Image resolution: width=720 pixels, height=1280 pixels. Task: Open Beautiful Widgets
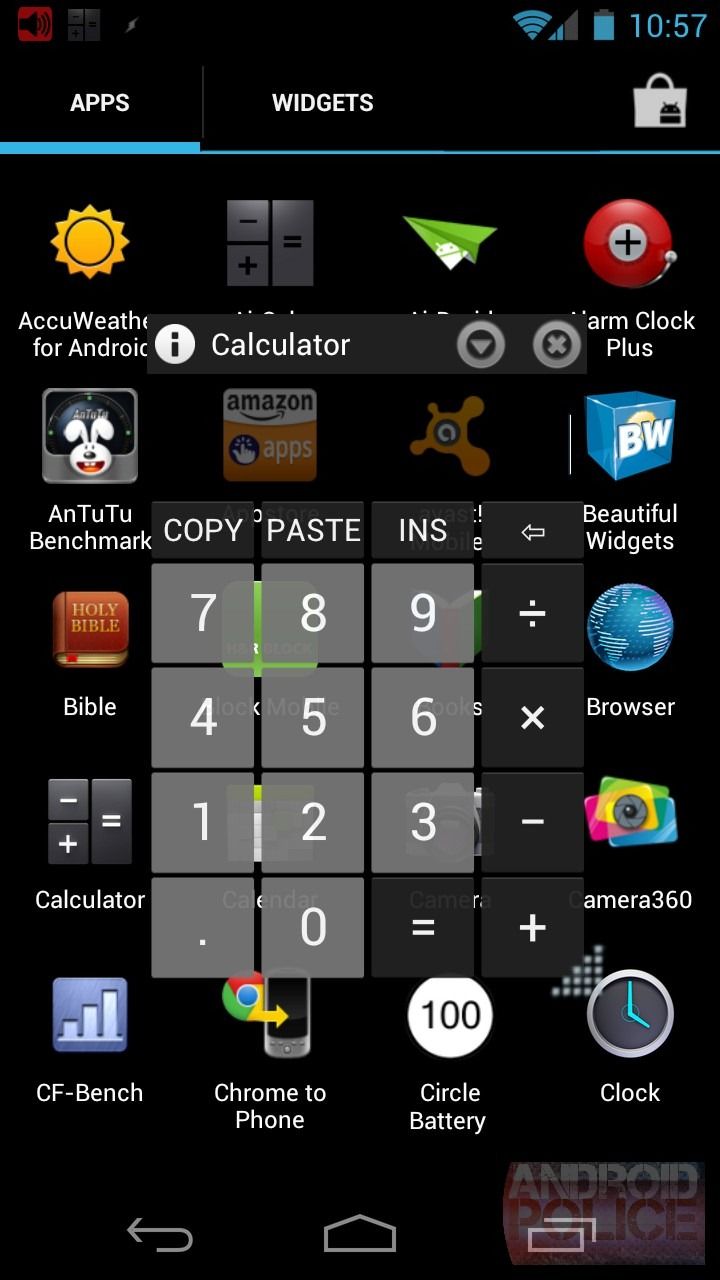coord(630,435)
